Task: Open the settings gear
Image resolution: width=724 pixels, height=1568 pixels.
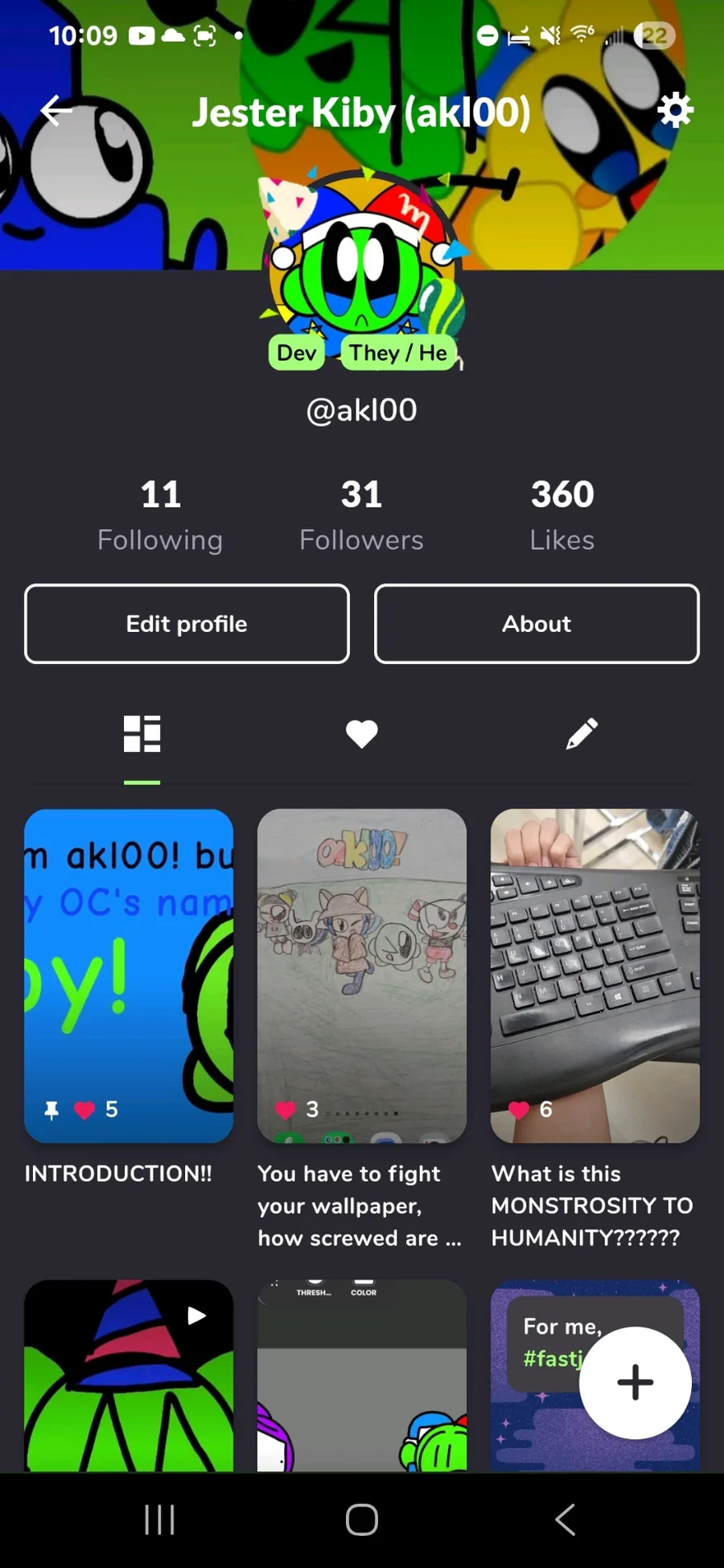Action: point(674,110)
